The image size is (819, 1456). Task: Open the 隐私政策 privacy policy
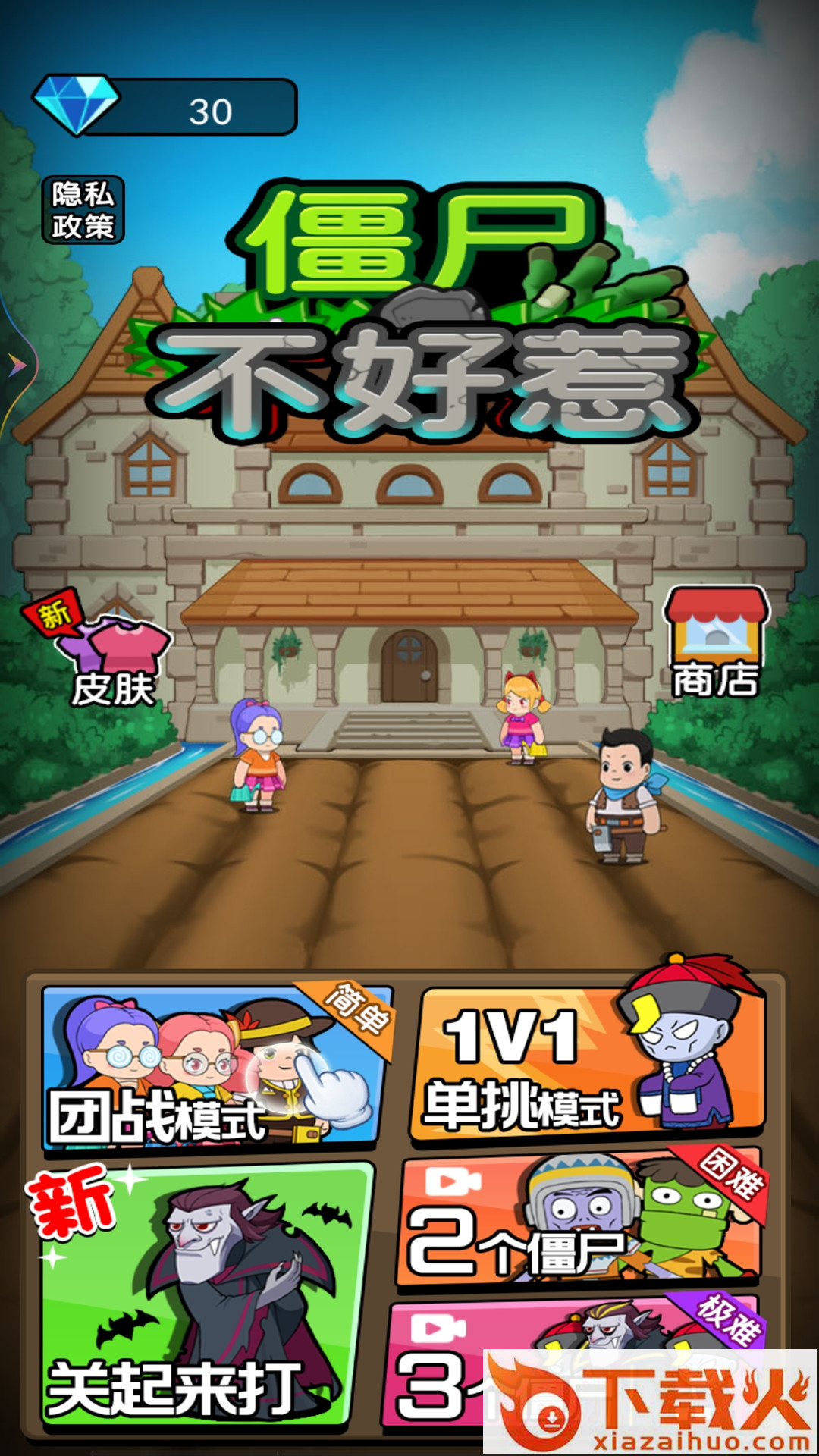coord(83,210)
